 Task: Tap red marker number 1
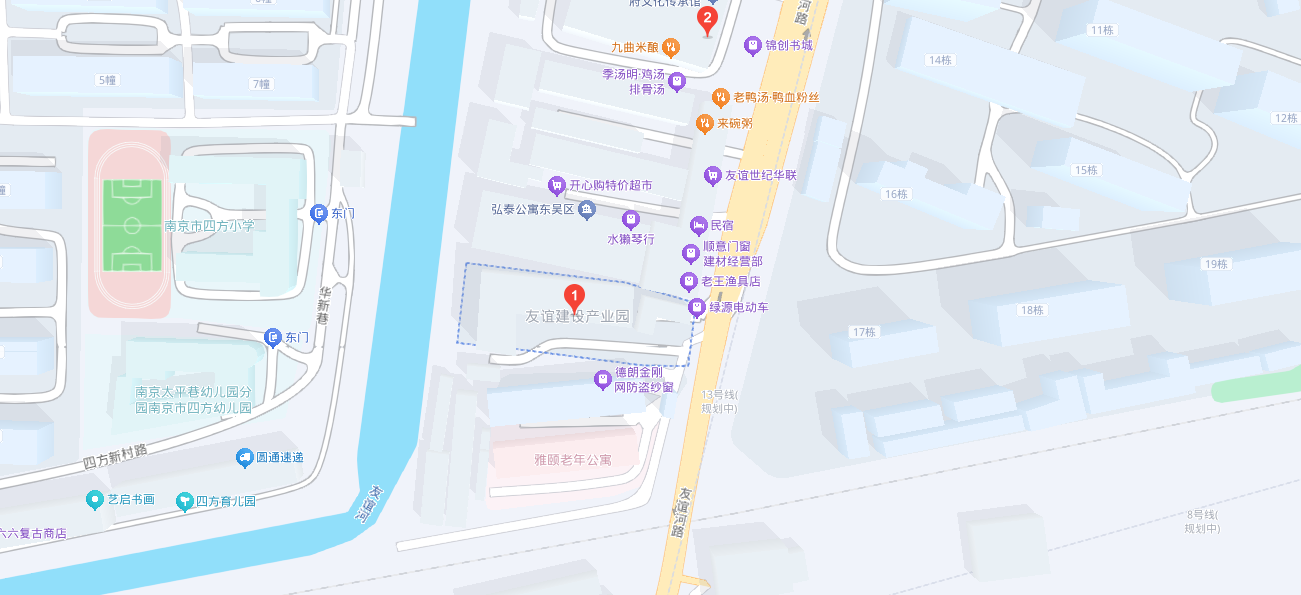coord(575,297)
